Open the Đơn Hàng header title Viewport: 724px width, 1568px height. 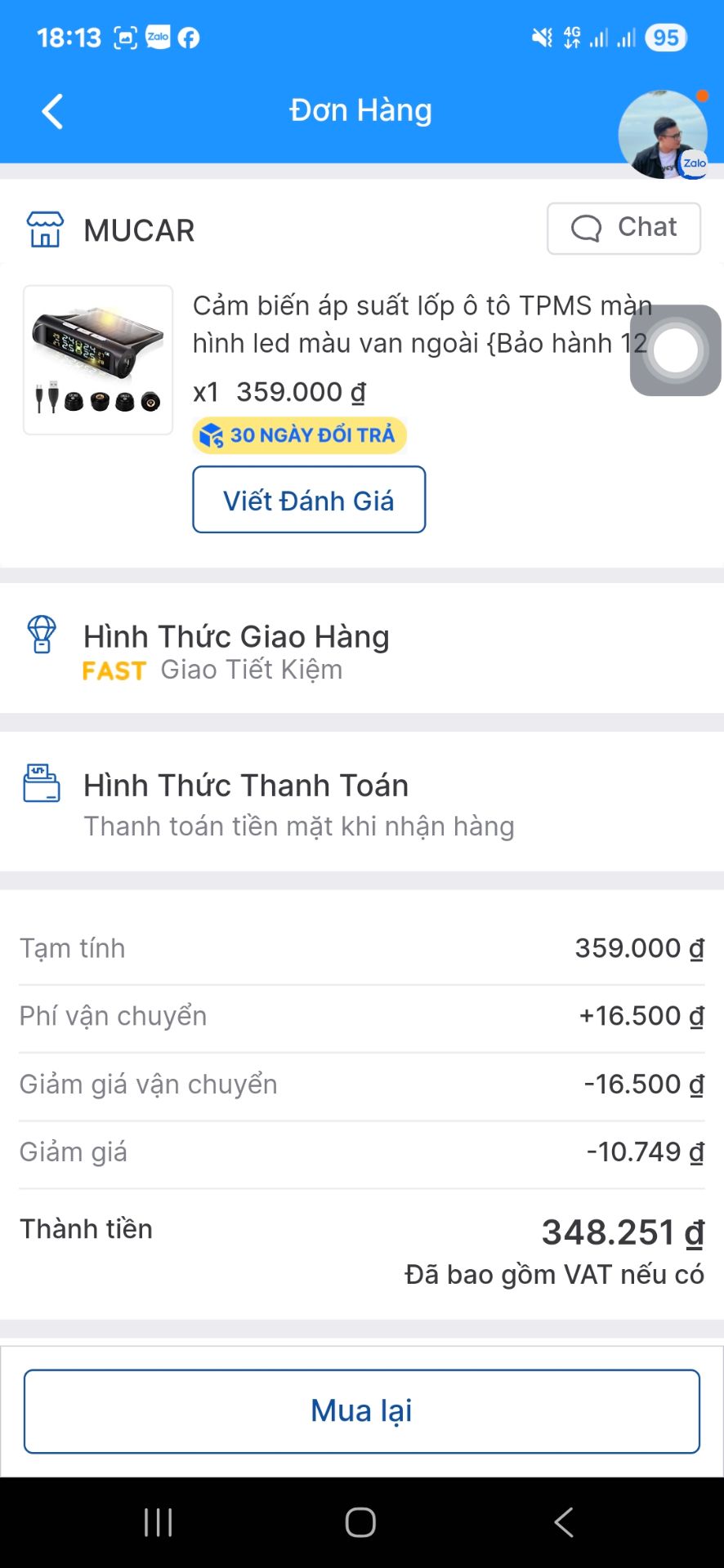pos(361,109)
